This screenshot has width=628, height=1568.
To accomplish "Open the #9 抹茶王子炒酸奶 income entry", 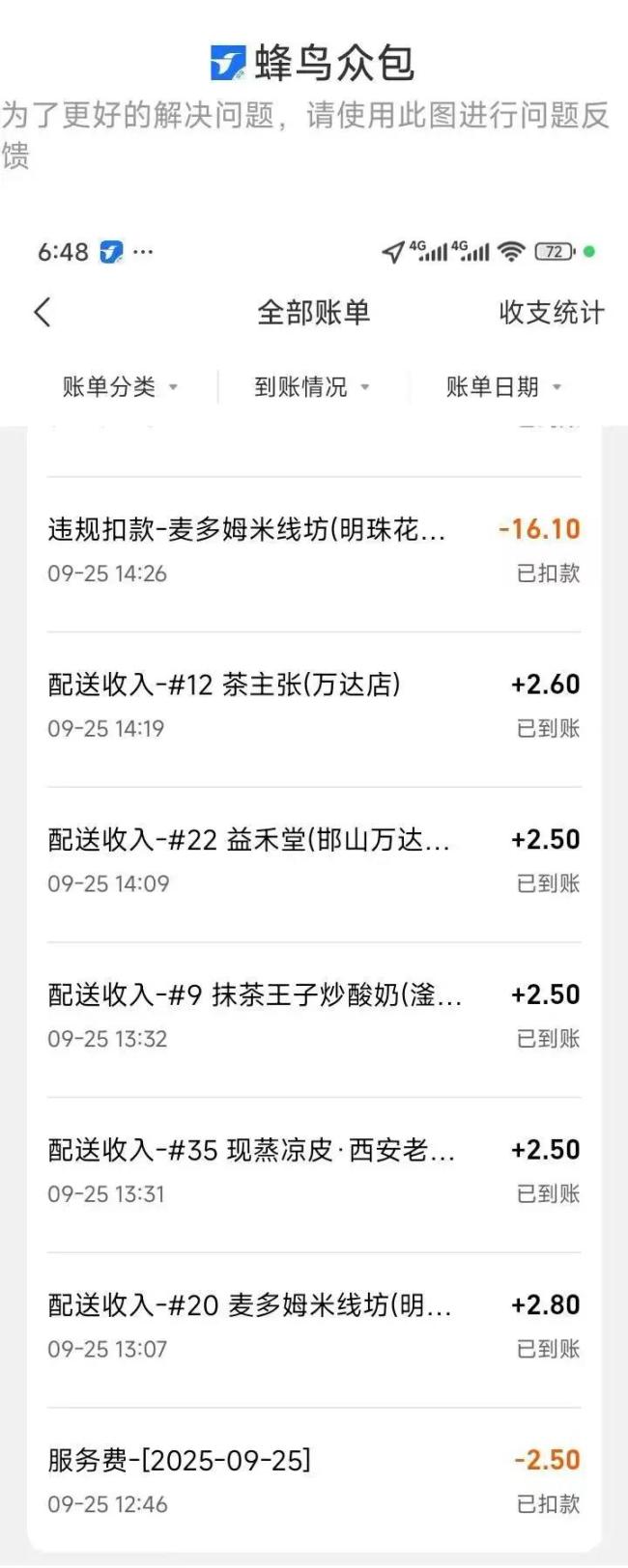I will pos(313,1016).
